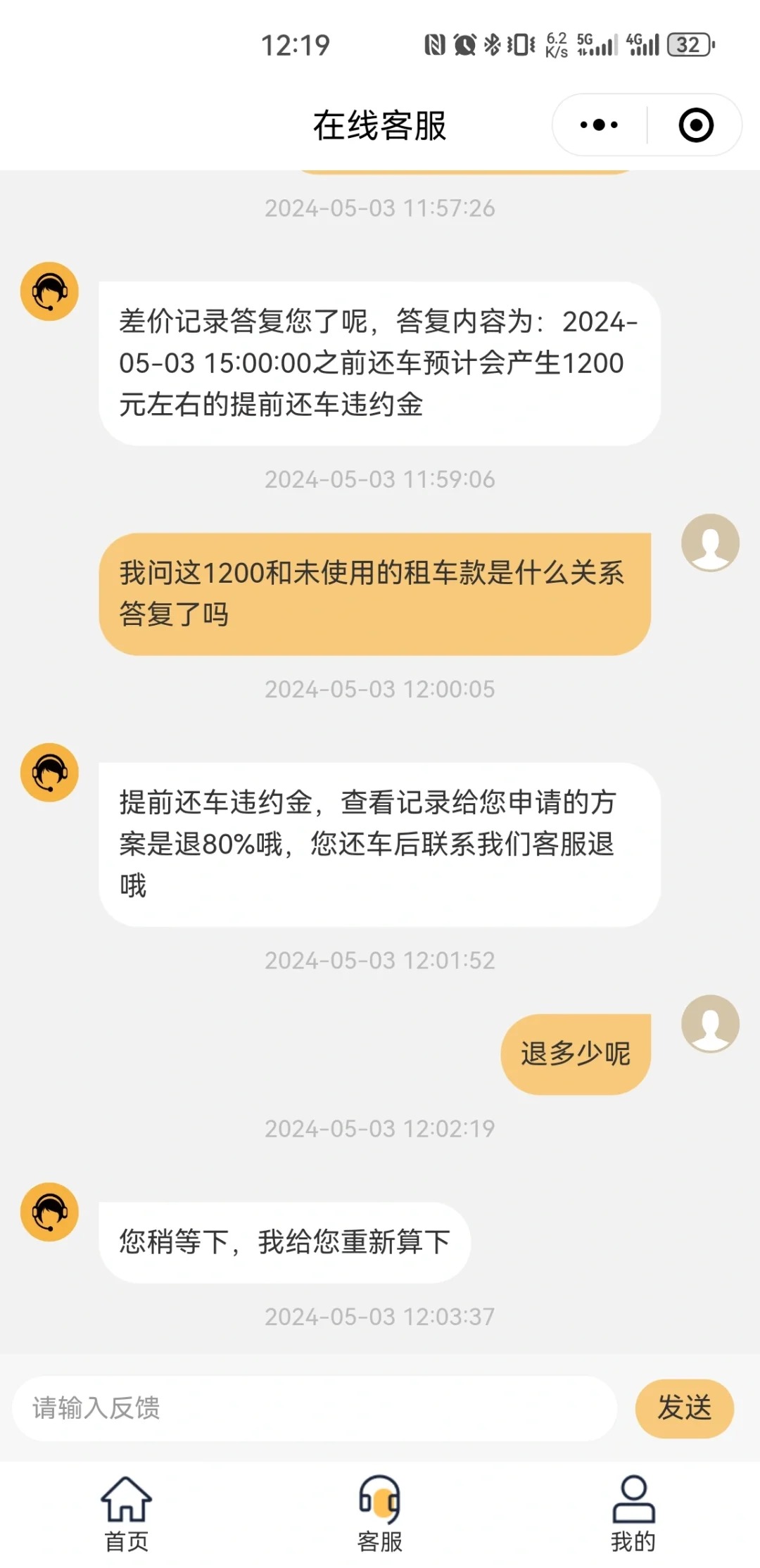Screen dimensions: 760x1568
Task: Go to the 我的 tab
Action: tap(633, 1513)
